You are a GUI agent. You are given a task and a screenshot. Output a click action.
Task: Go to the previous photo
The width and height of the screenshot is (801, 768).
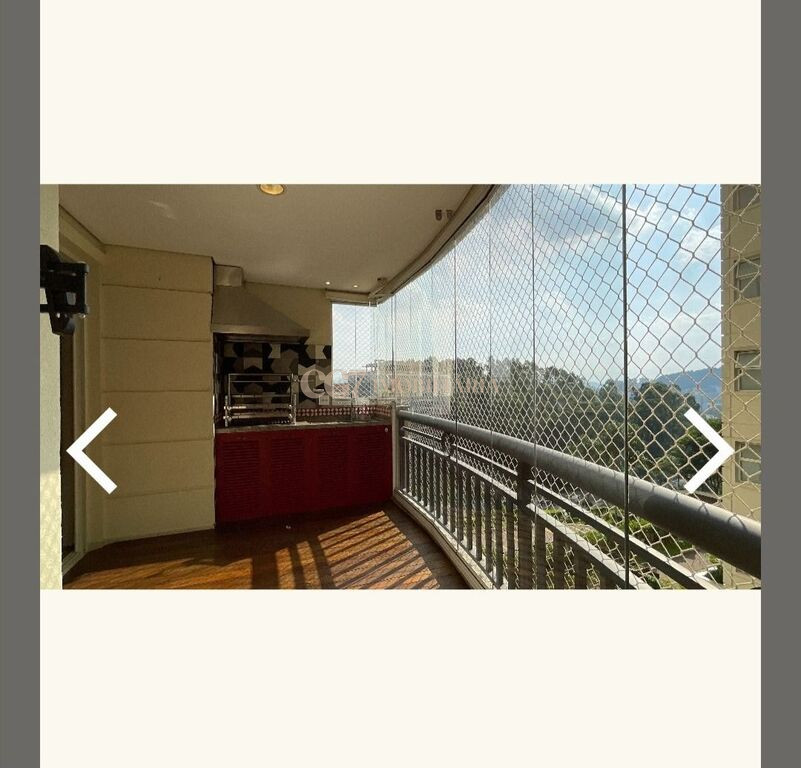(91, 451)
